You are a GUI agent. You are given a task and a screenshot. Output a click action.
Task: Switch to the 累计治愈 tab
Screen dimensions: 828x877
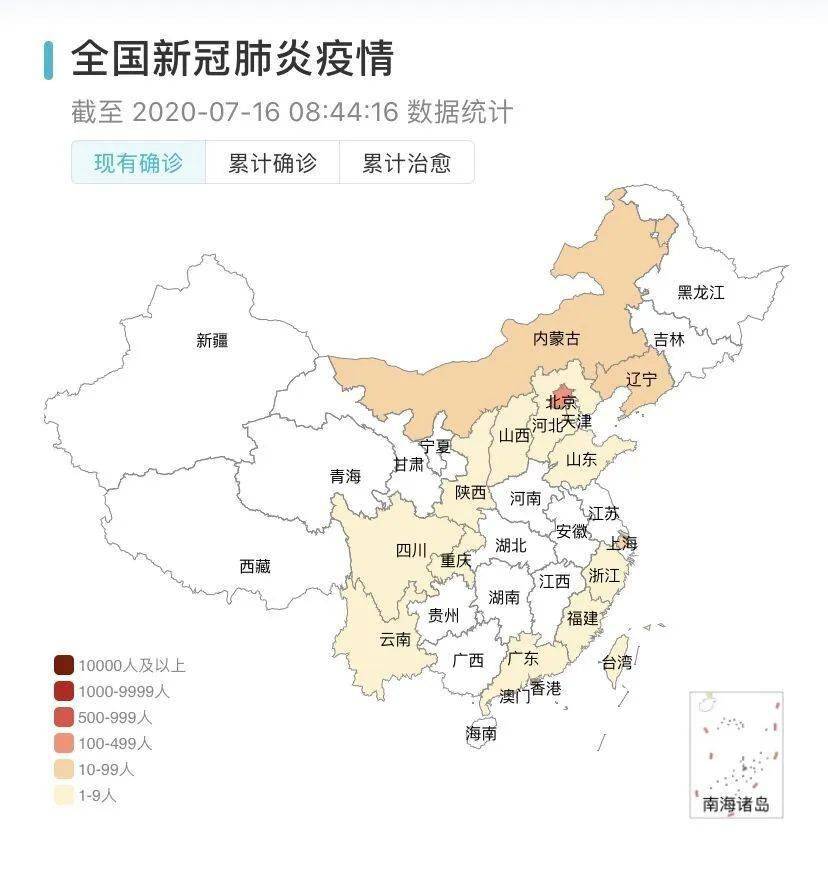pos(406,163)
